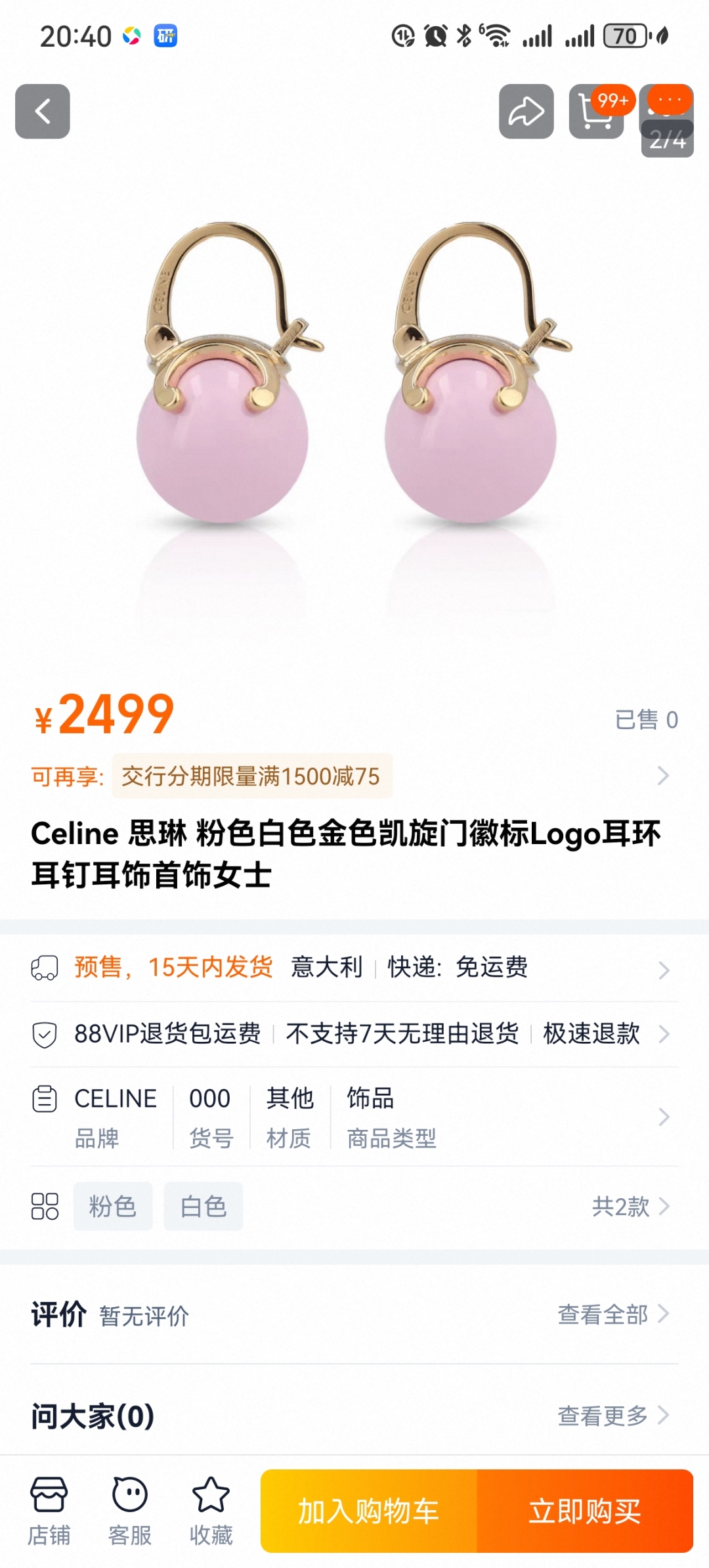Open 查看更多 in 问大家 section
The height and width of the screenshot is (1568, 709).
612,1416
